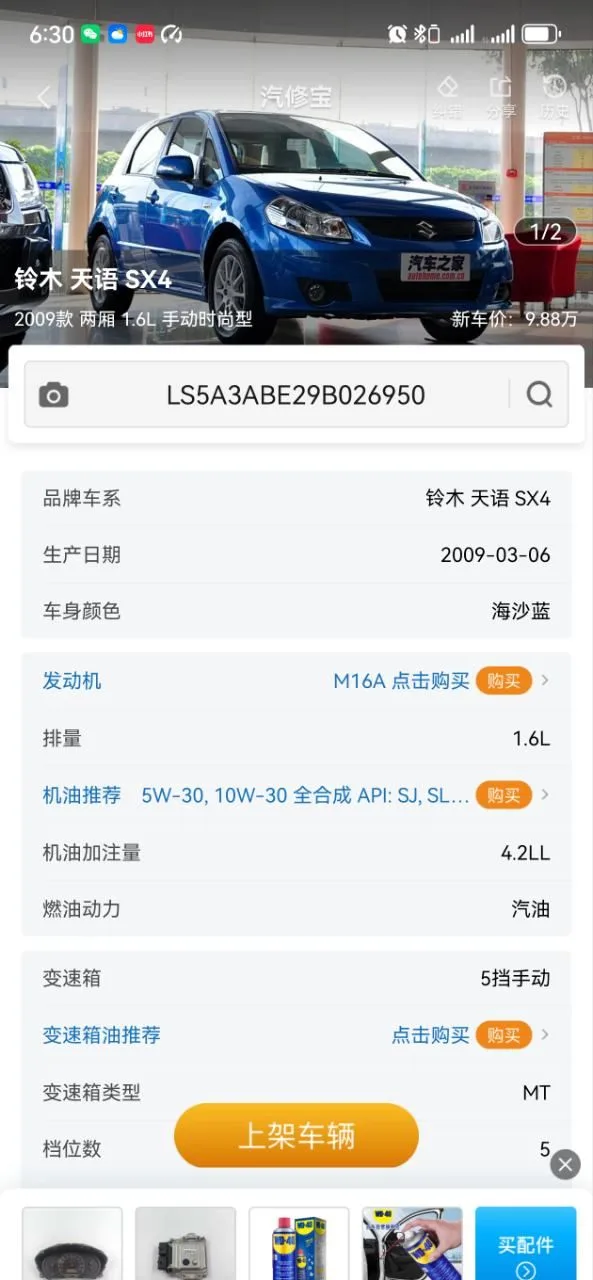Search the VIN with the magnifier icon

[x=539, y=395]
